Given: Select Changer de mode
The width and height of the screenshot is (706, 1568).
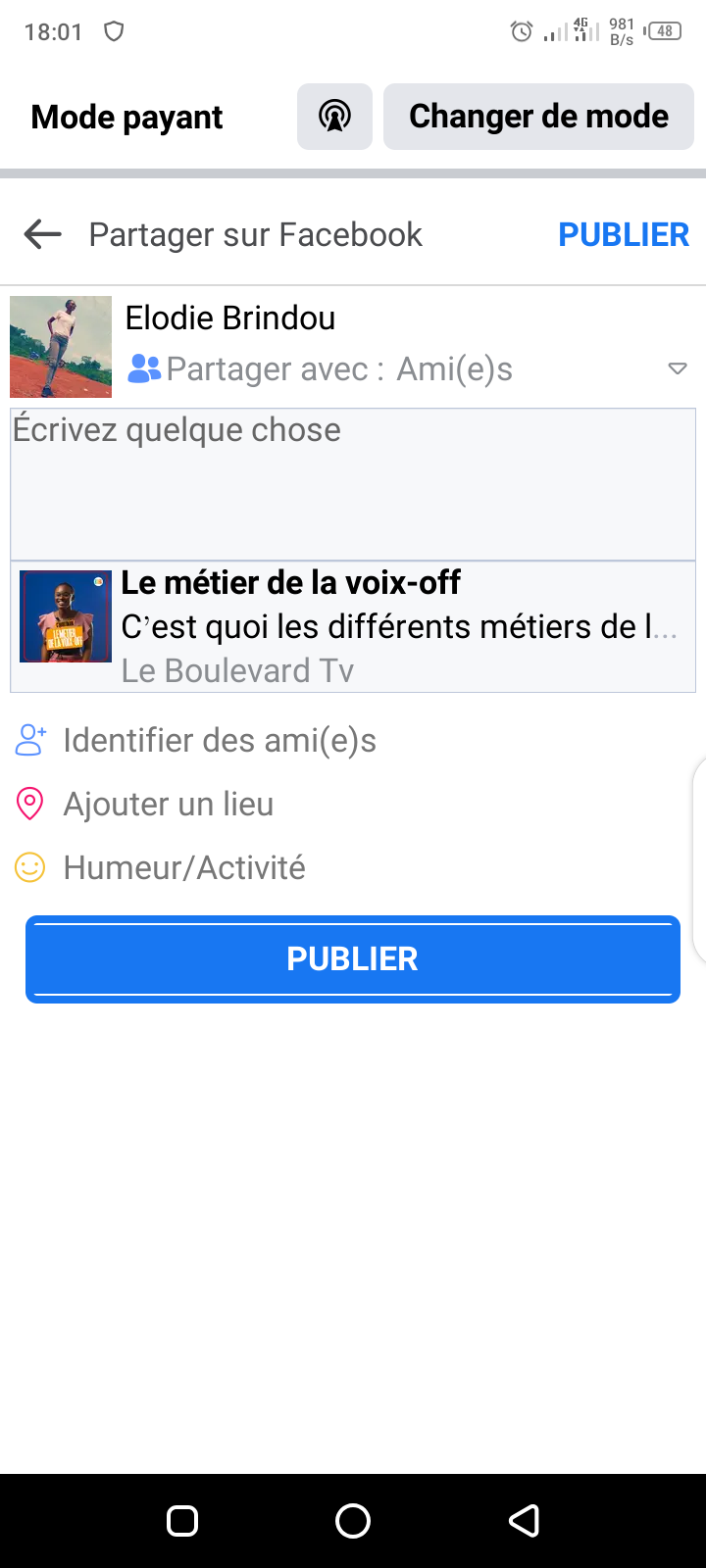Looking at the screenshot, I should click(x=538, y=117).
